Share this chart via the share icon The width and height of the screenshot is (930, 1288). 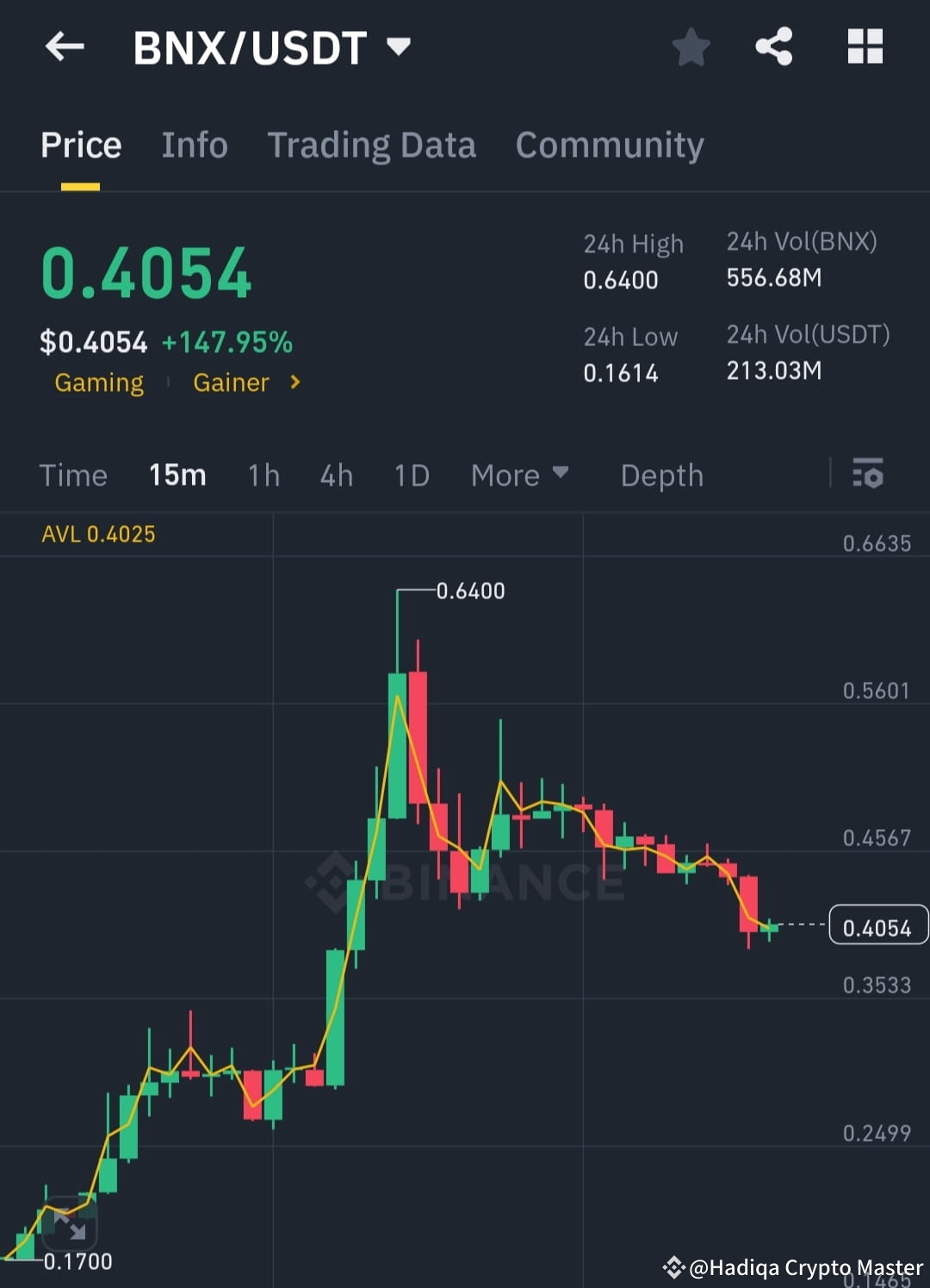pos(774,47)
